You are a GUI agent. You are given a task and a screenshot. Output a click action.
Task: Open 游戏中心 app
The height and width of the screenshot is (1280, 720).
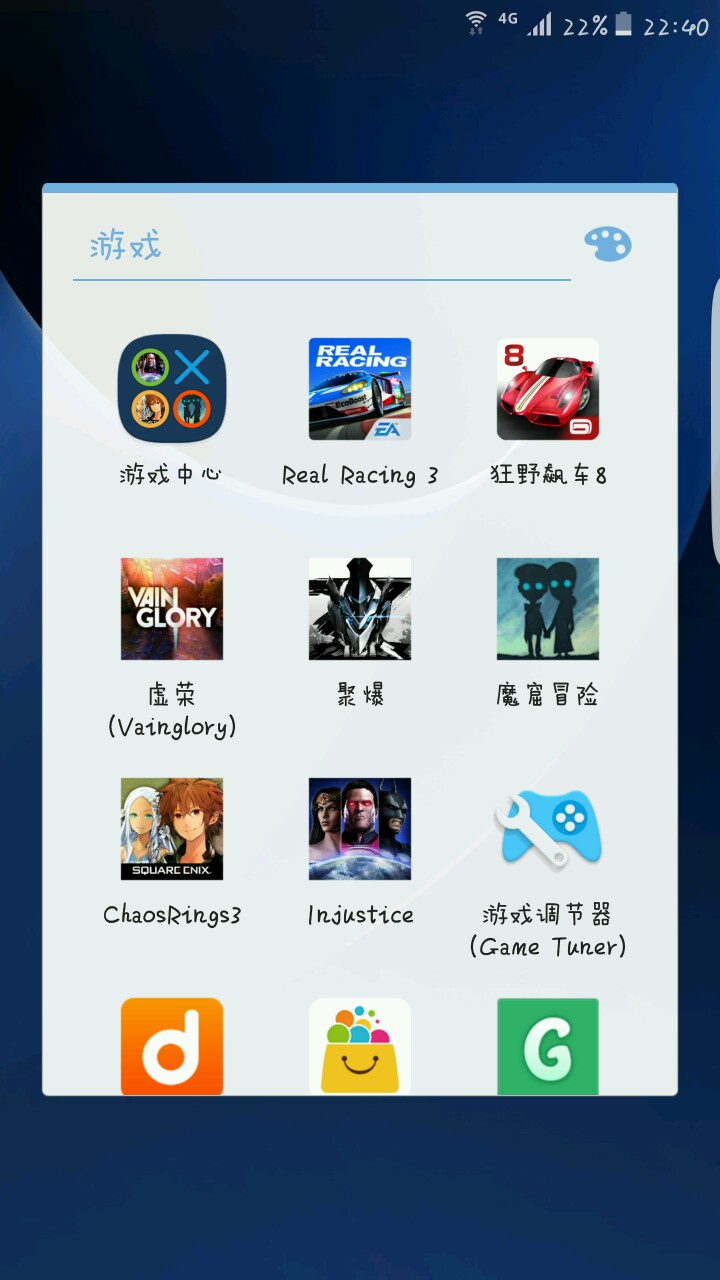[x=172, y=389]
